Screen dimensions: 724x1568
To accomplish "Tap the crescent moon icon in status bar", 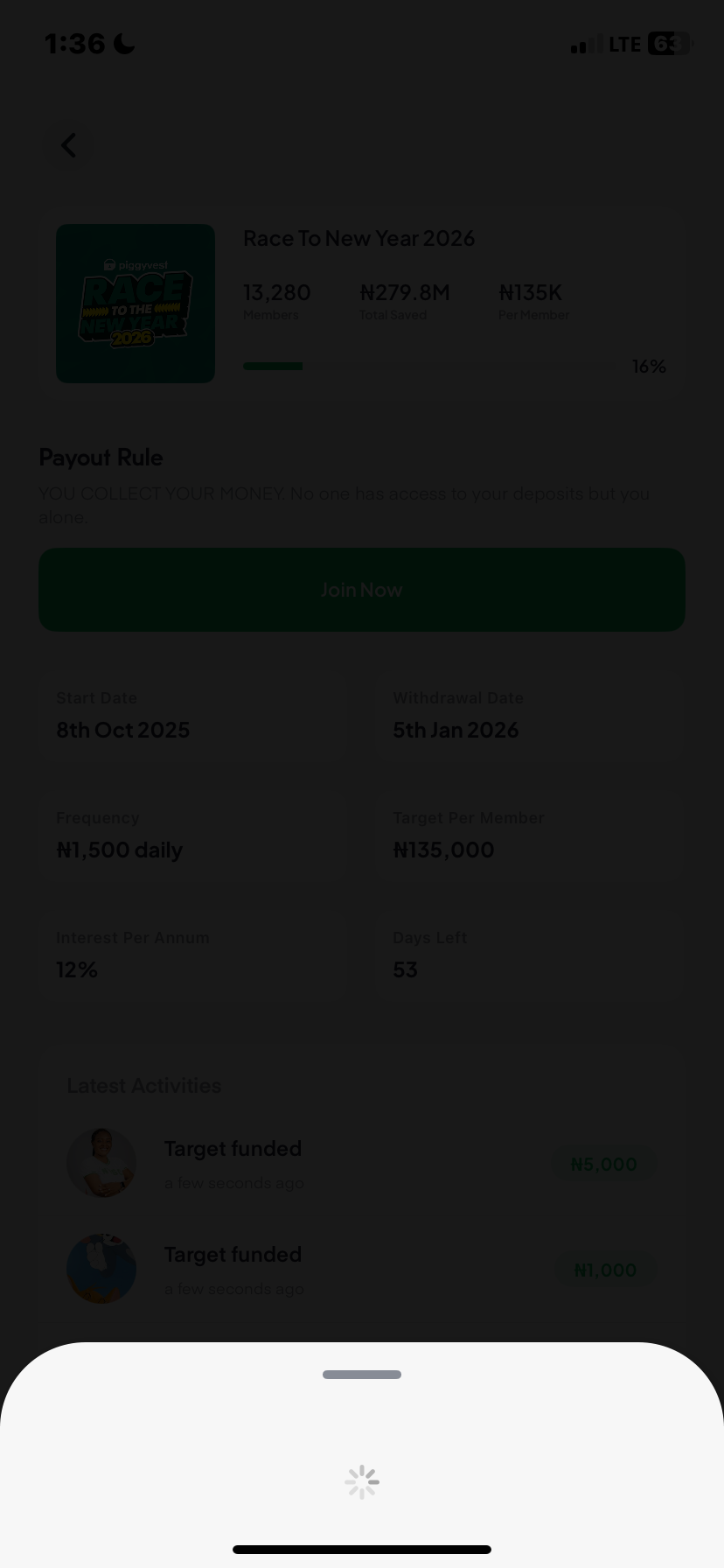I will click(x=122, y=43).
